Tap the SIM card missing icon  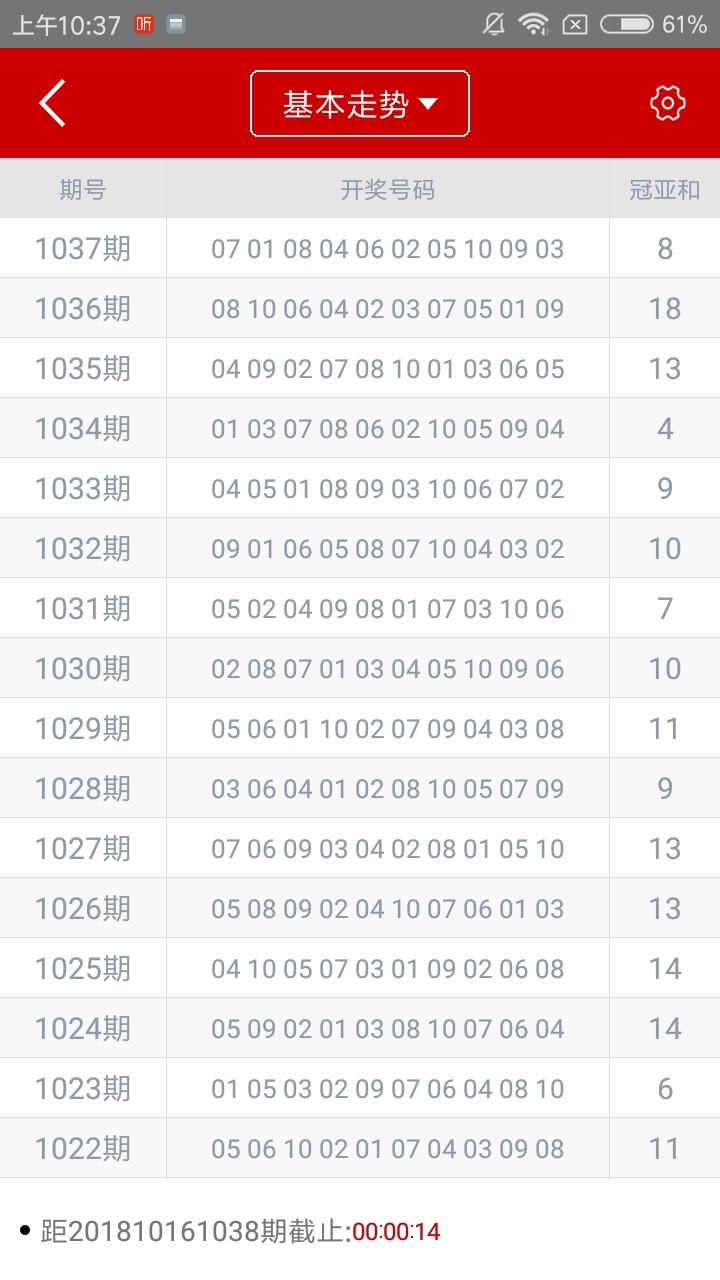[x=576, y=22]
